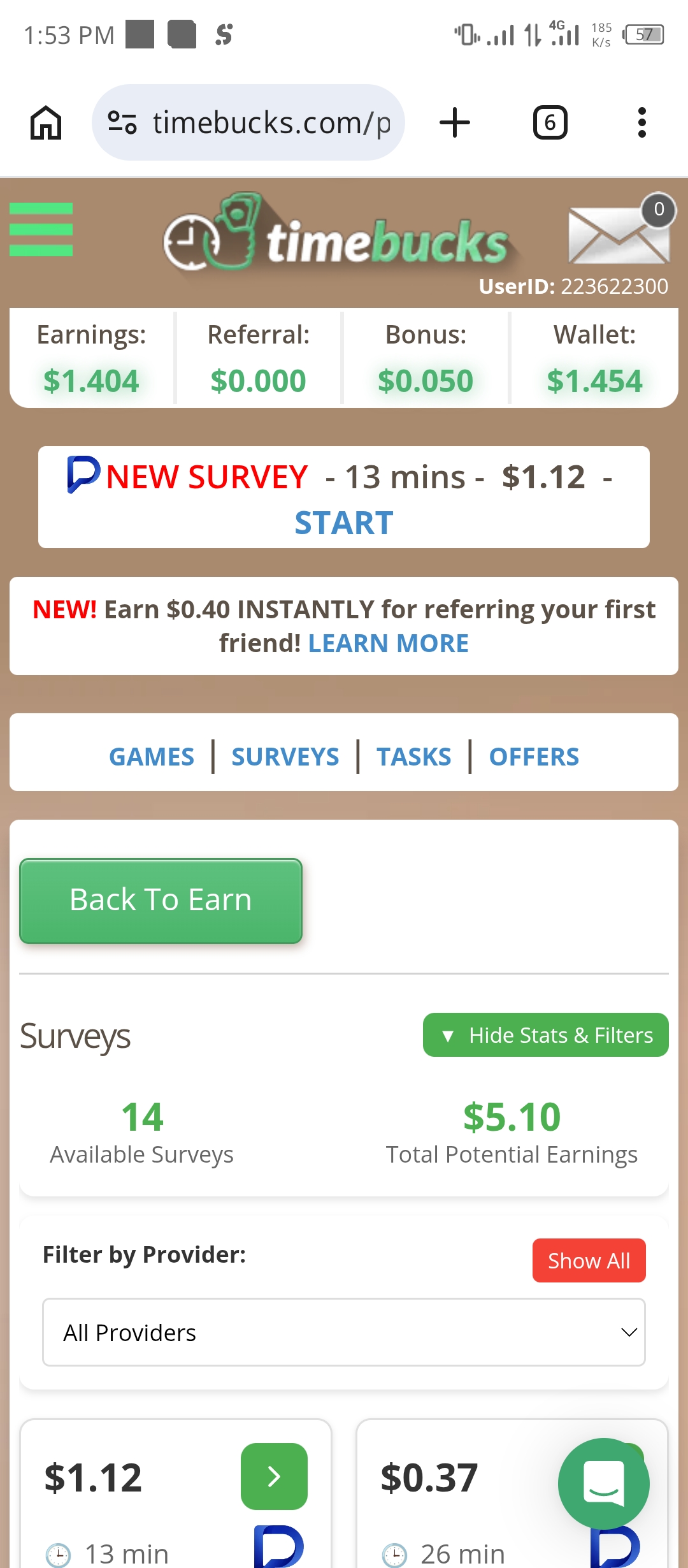The width and height of the screenshot is (688, 1568).
Task: Go to the GAMES section
Action: pos(152,757)
